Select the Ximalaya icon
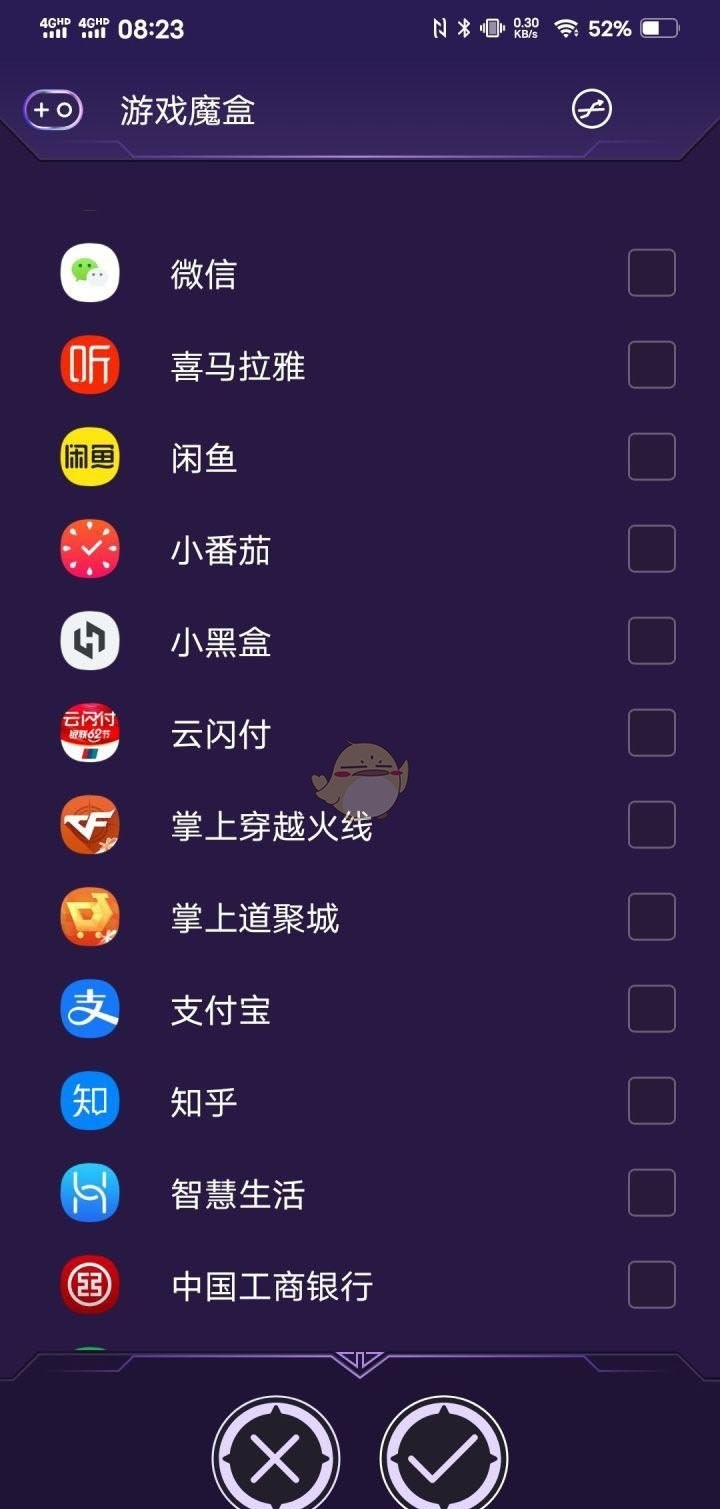Image resolution: width=720 pixels, height=1509 pixels. pyautogui.click(x=89, y=365)
